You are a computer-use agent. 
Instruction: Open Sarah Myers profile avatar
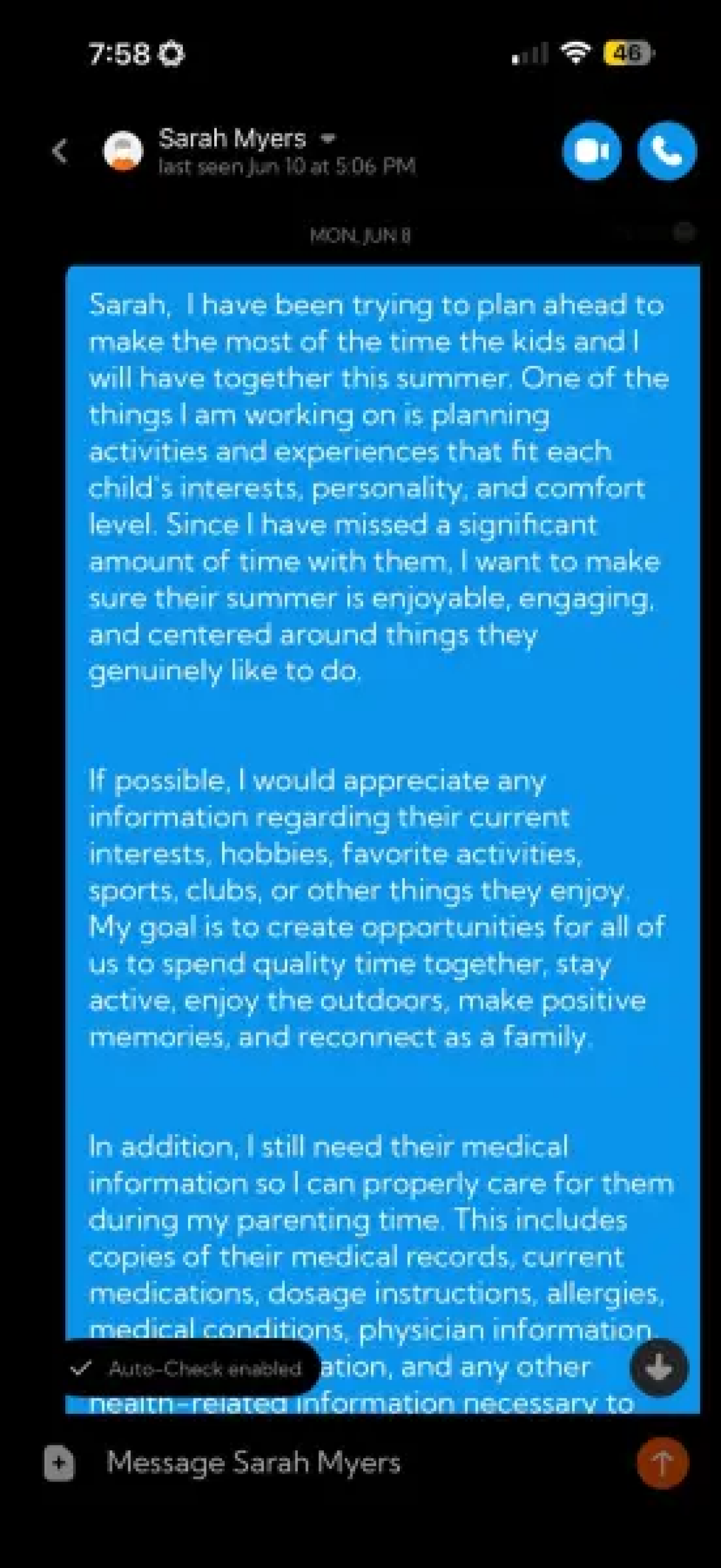click(x=124, y=151)
